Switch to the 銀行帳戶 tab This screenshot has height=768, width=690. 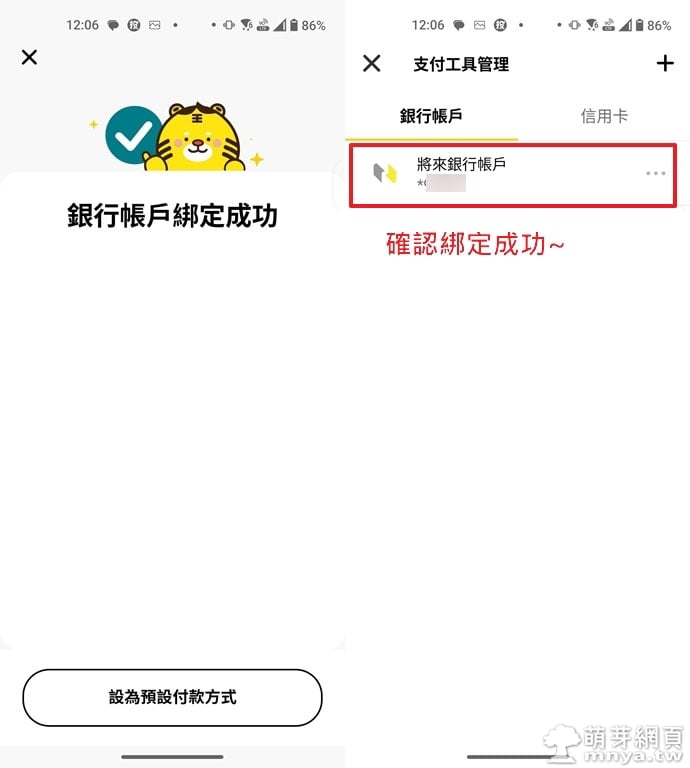pyautogui.click(x=431, y=116)
